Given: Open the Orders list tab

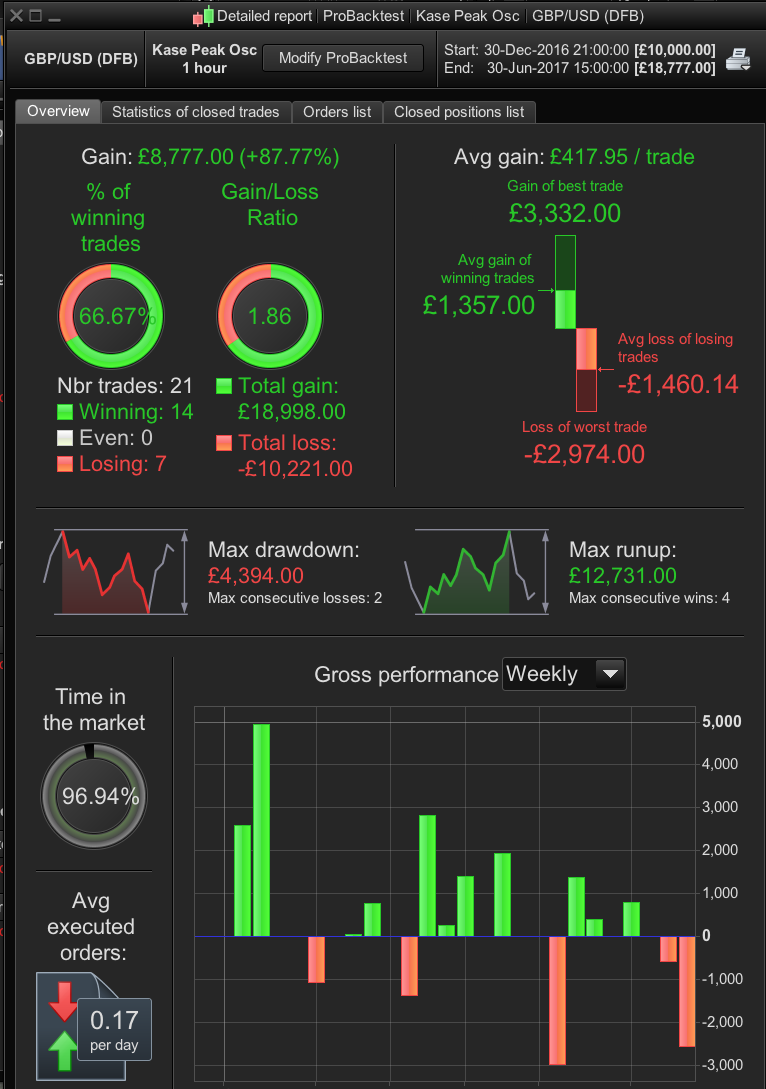Looking at the screenshot, I should tap(337, 112).
